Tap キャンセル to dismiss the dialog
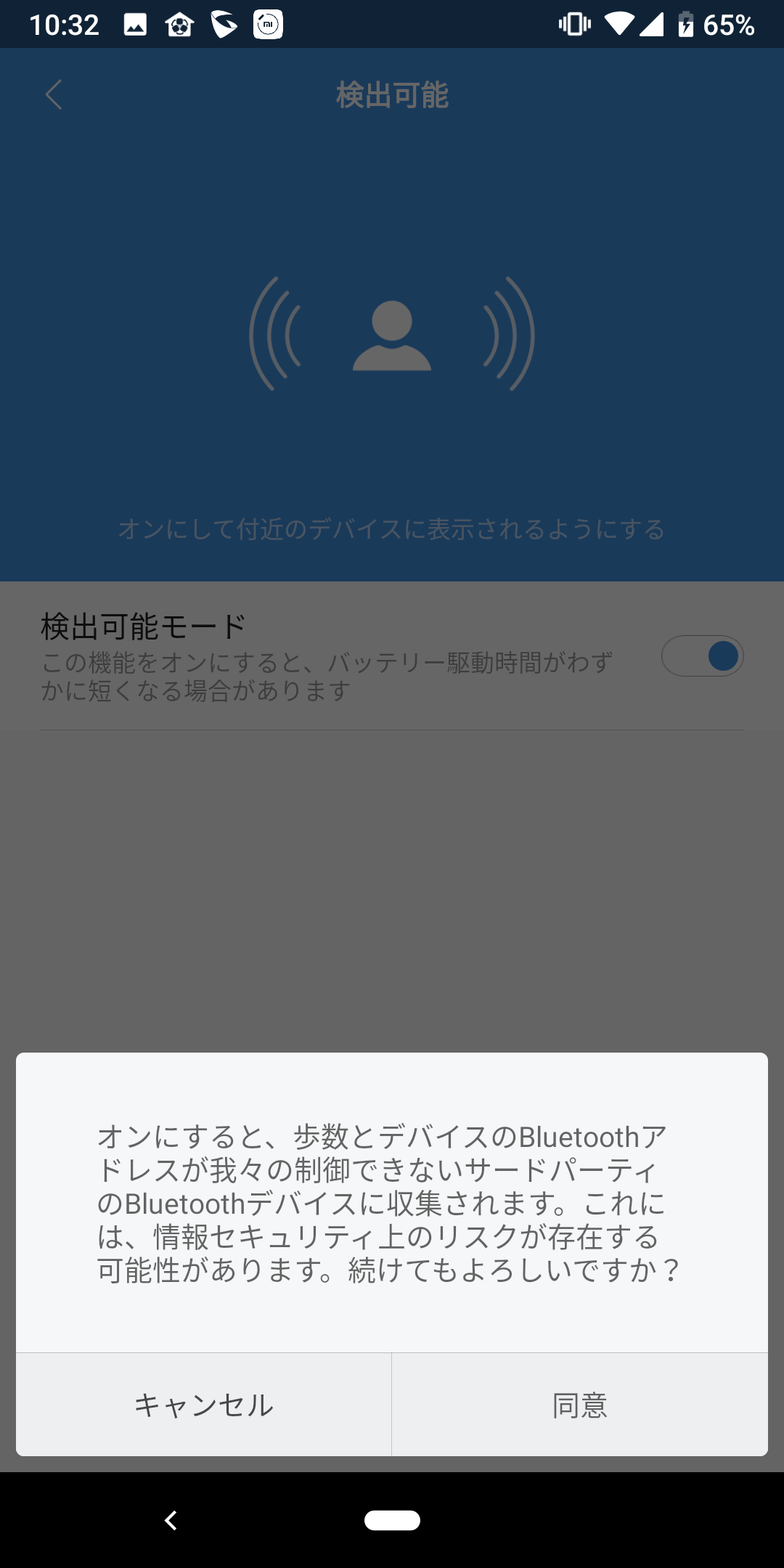The width and height of the screenshot is (784, 1568). (x=204, y=1405)
